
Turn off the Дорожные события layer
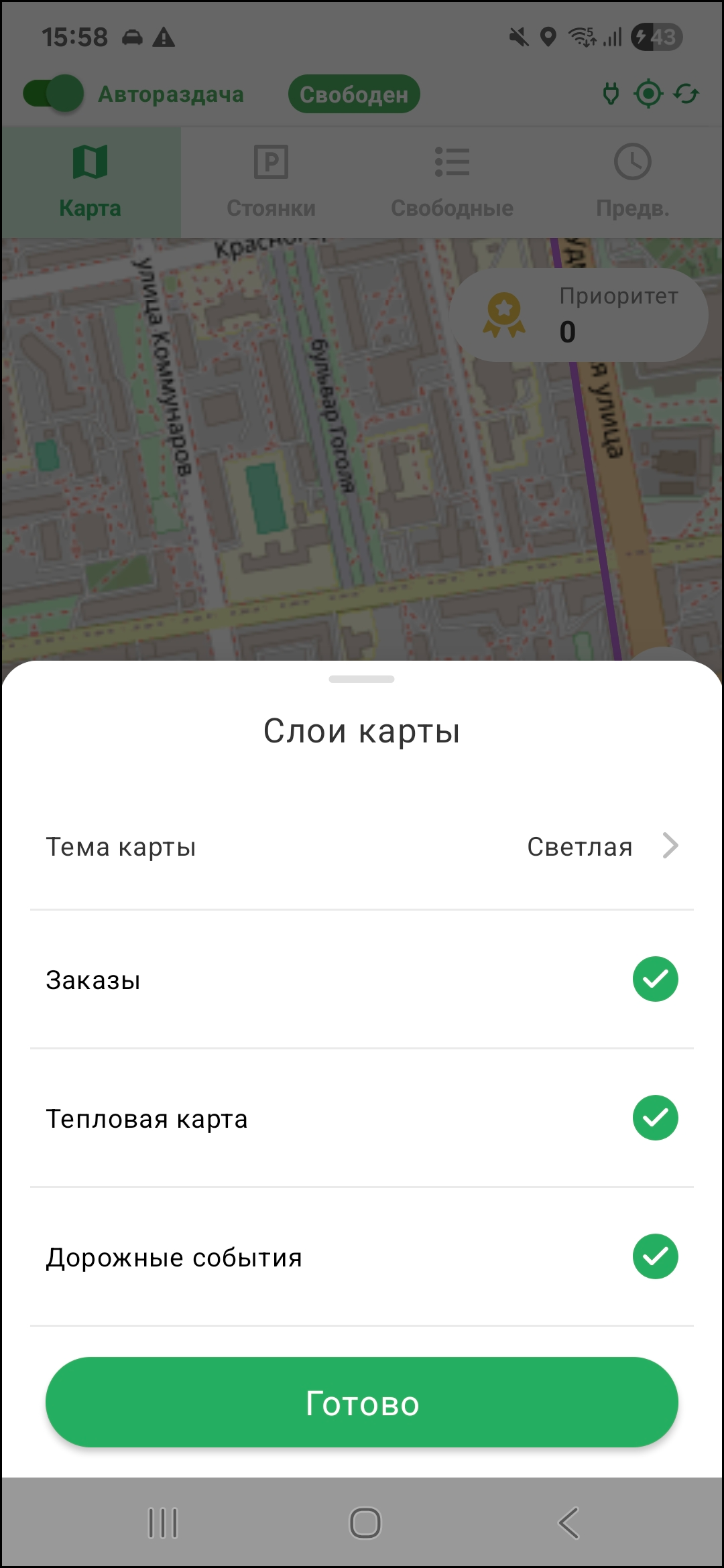click(655, 1256)
